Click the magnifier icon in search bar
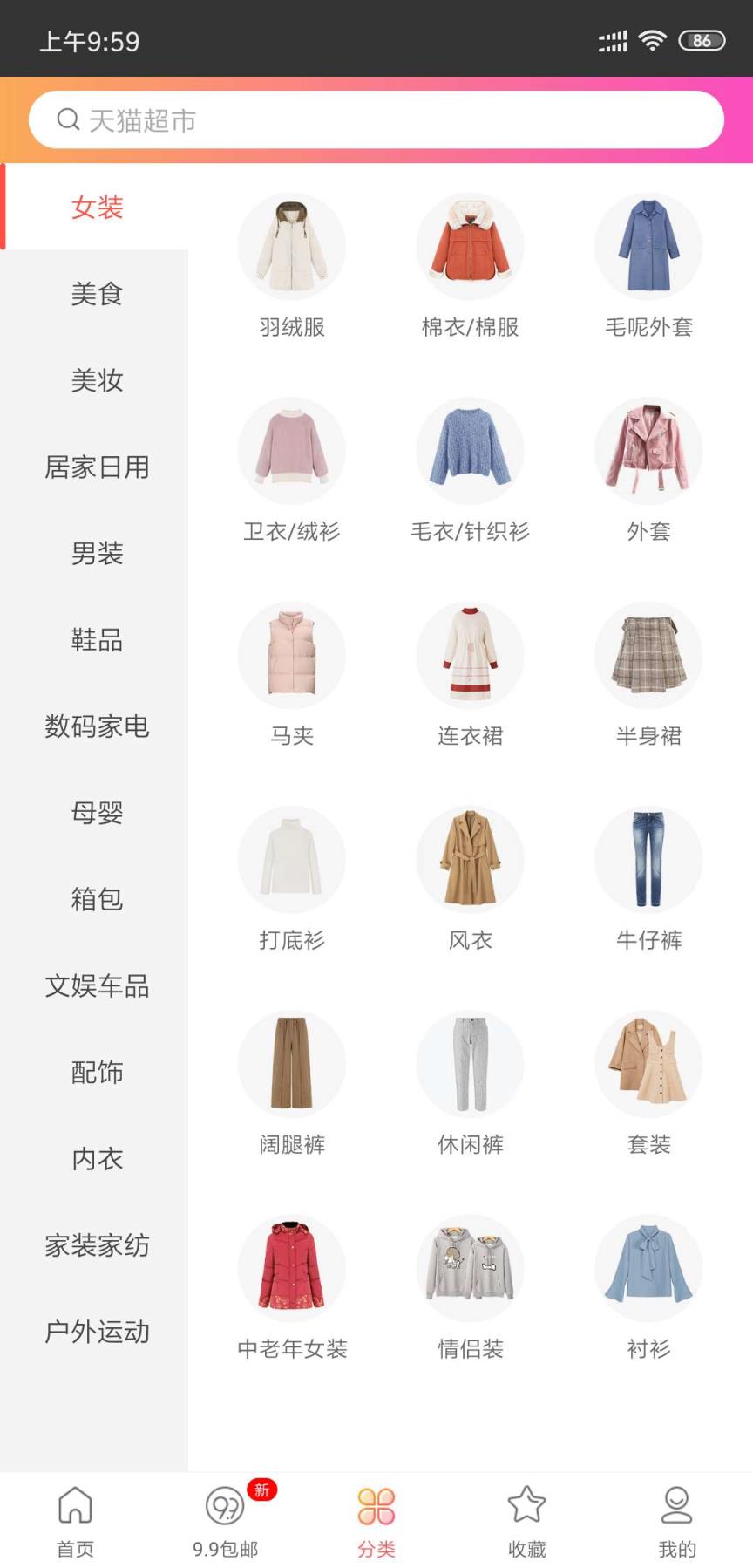 coord(66,119)
